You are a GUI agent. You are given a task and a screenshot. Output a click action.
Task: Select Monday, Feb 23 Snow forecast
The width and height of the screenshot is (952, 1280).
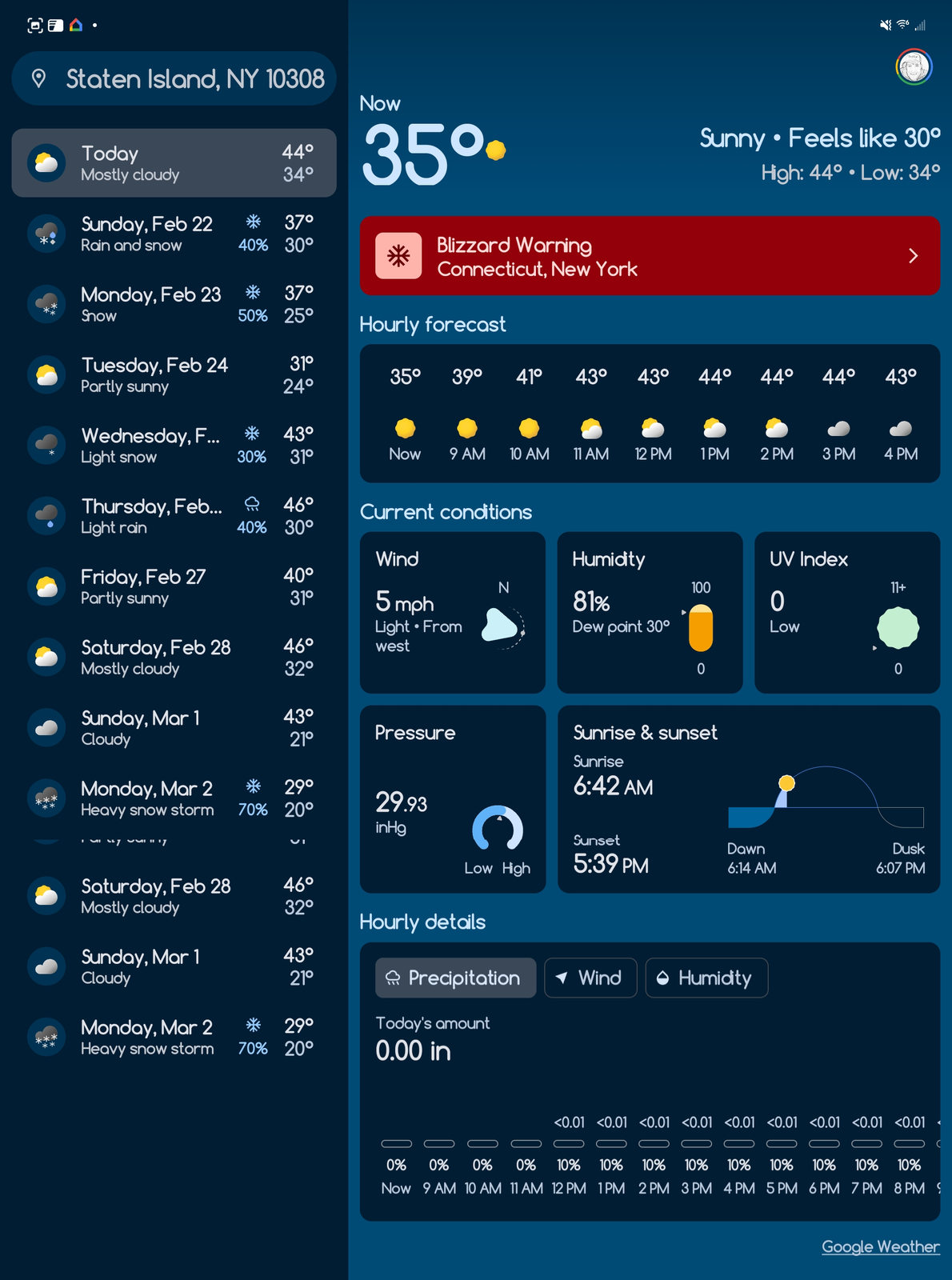coord(174,304)
